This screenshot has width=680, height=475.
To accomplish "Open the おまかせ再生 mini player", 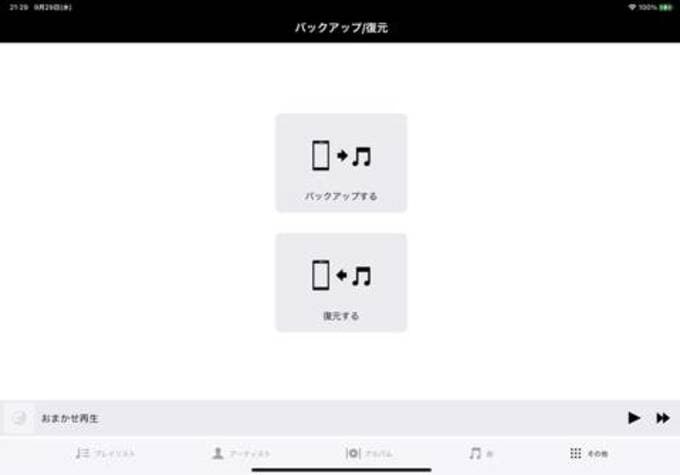I will 300,418.
